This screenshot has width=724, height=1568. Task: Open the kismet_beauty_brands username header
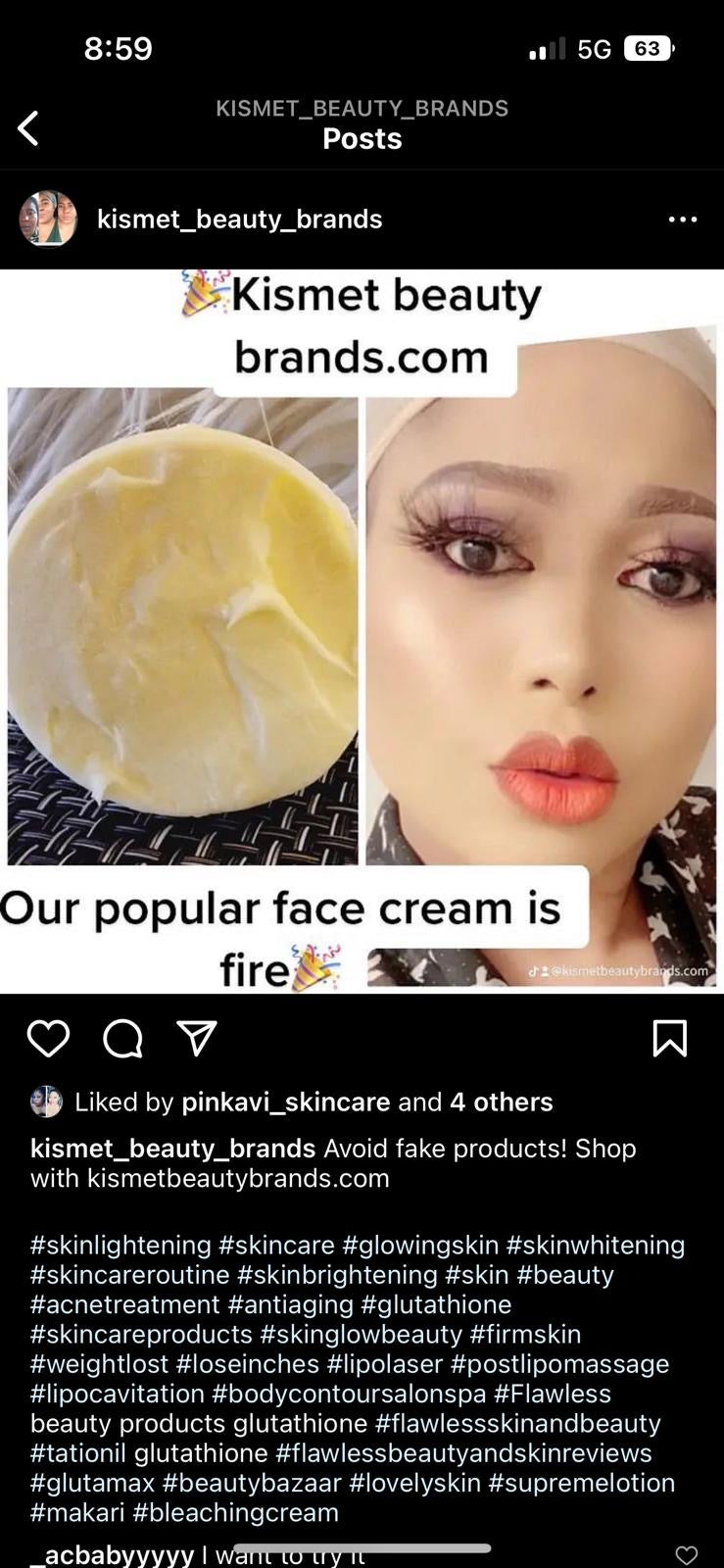pyautogui.click(x=239, y=220)
